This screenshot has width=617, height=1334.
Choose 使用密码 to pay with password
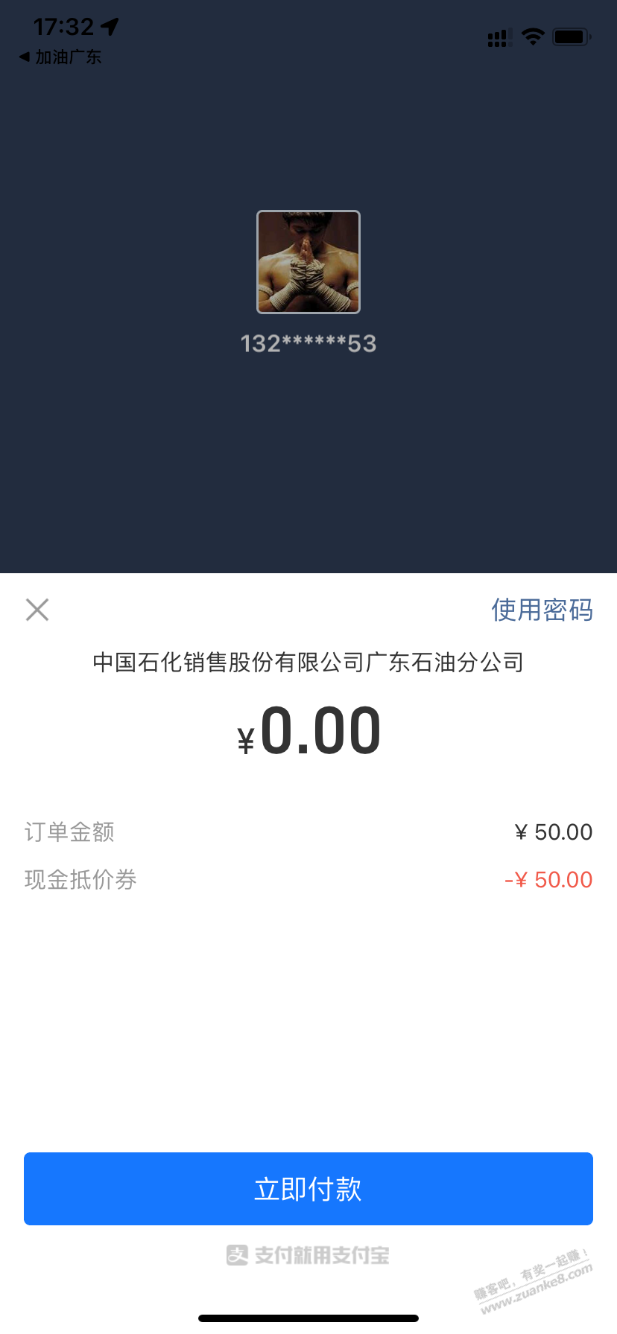(541, 610)
